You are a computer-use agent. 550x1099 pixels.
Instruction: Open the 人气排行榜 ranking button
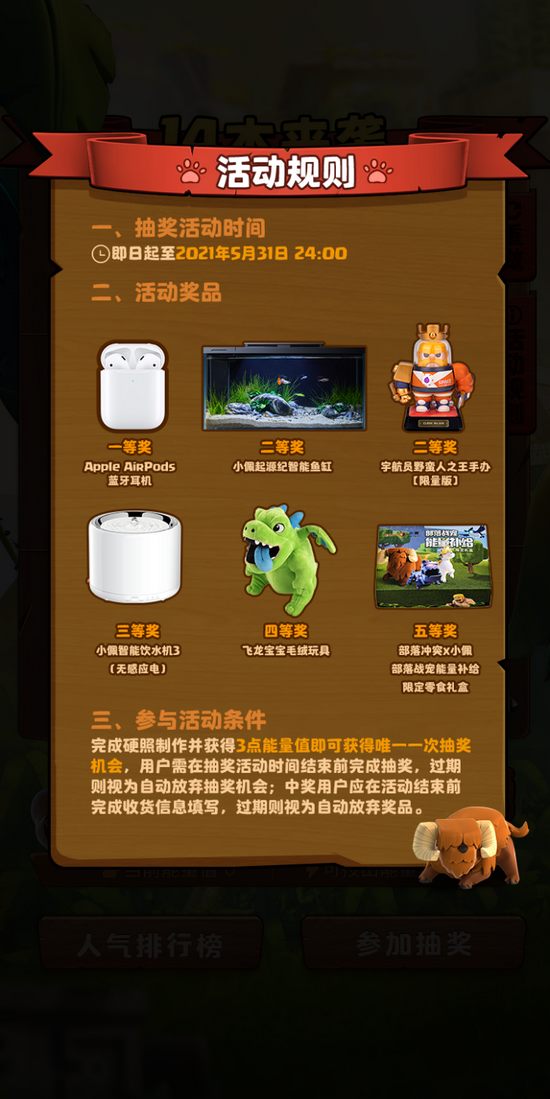[x=151, y=943]
